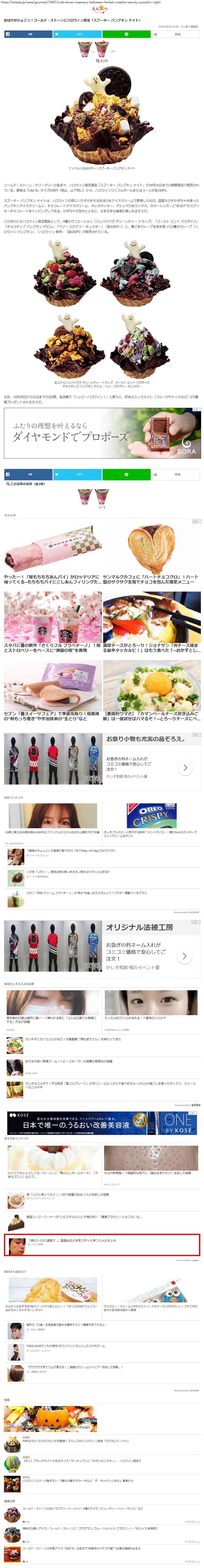Share article on Facebook from top bar

[x=28, y=34]
